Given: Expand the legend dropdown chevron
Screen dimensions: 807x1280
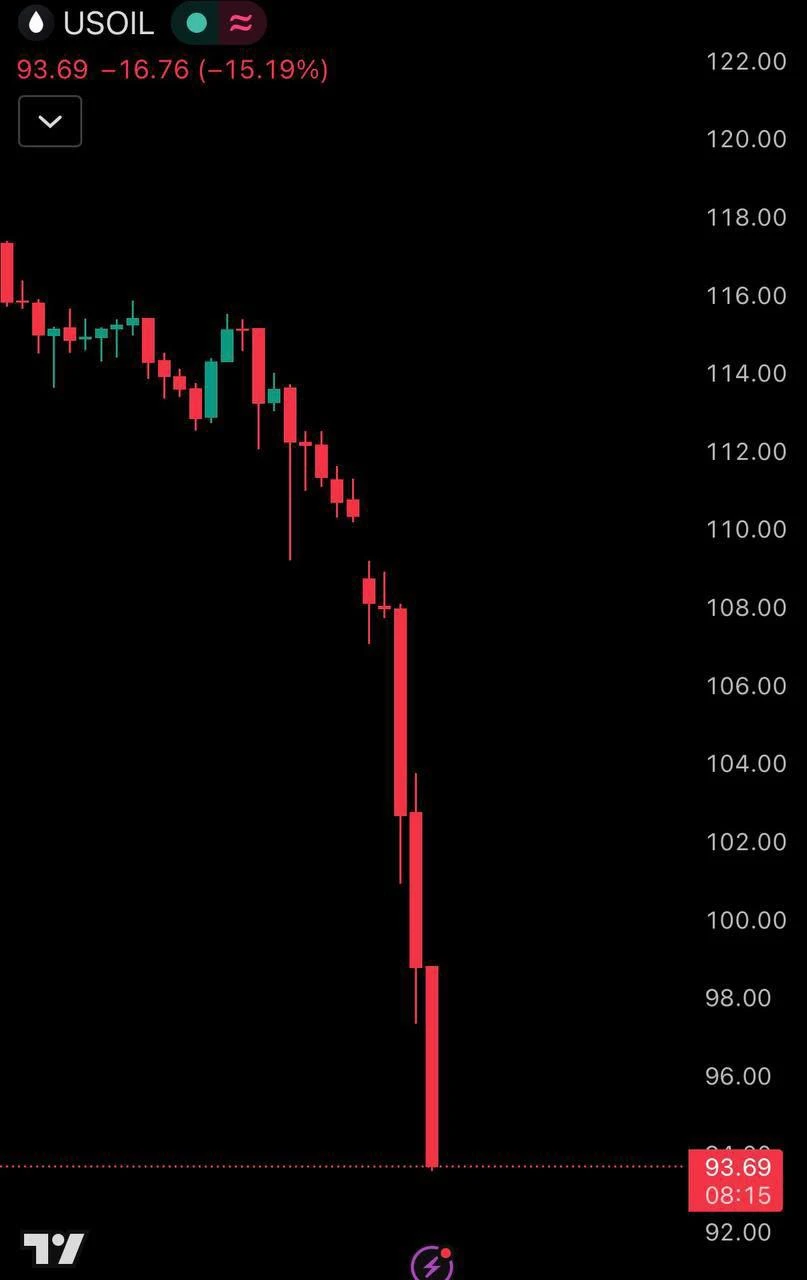Looking at the screenshot, I should click(50, 121).
